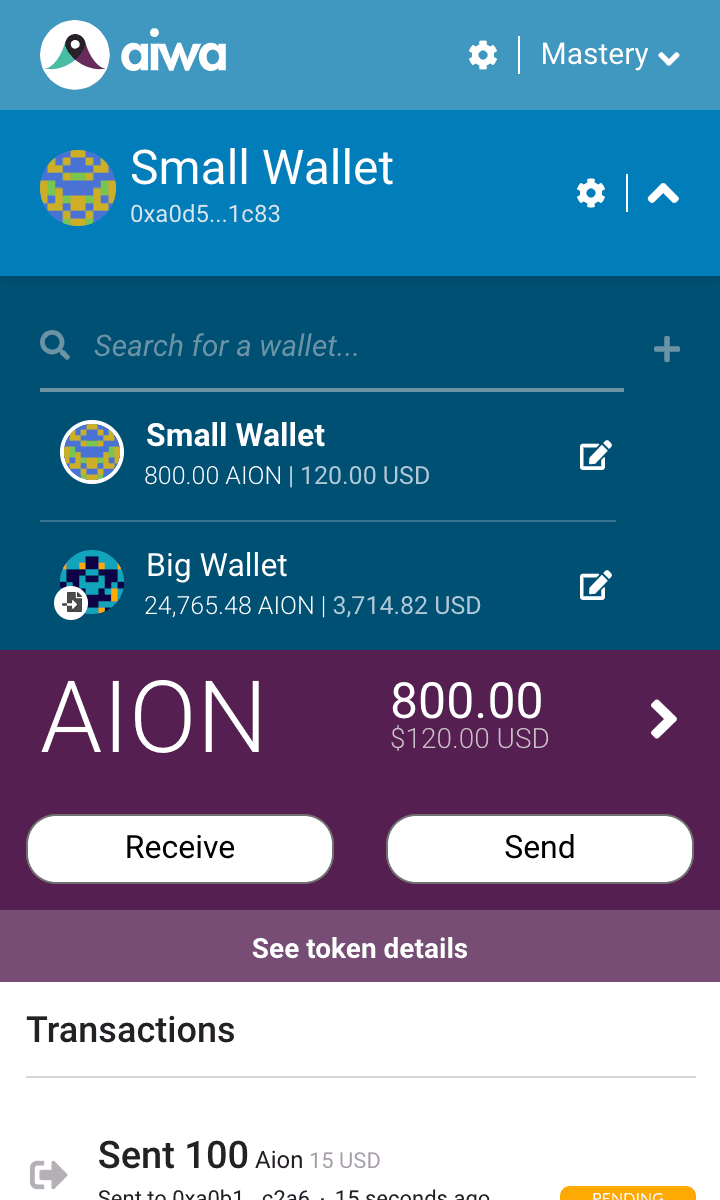
Task: Select Small Wallet in the list
Action: pyautogui.click(x=300, y=455)
